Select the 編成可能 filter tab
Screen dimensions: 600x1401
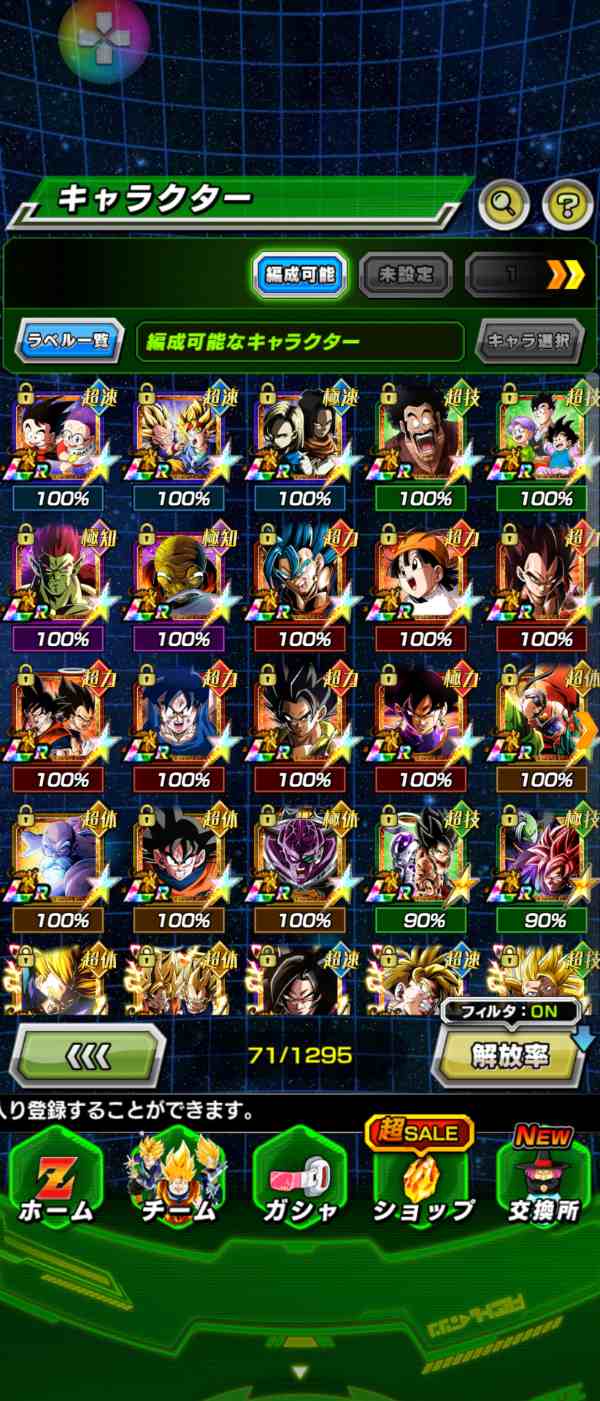tap(300, 274)
